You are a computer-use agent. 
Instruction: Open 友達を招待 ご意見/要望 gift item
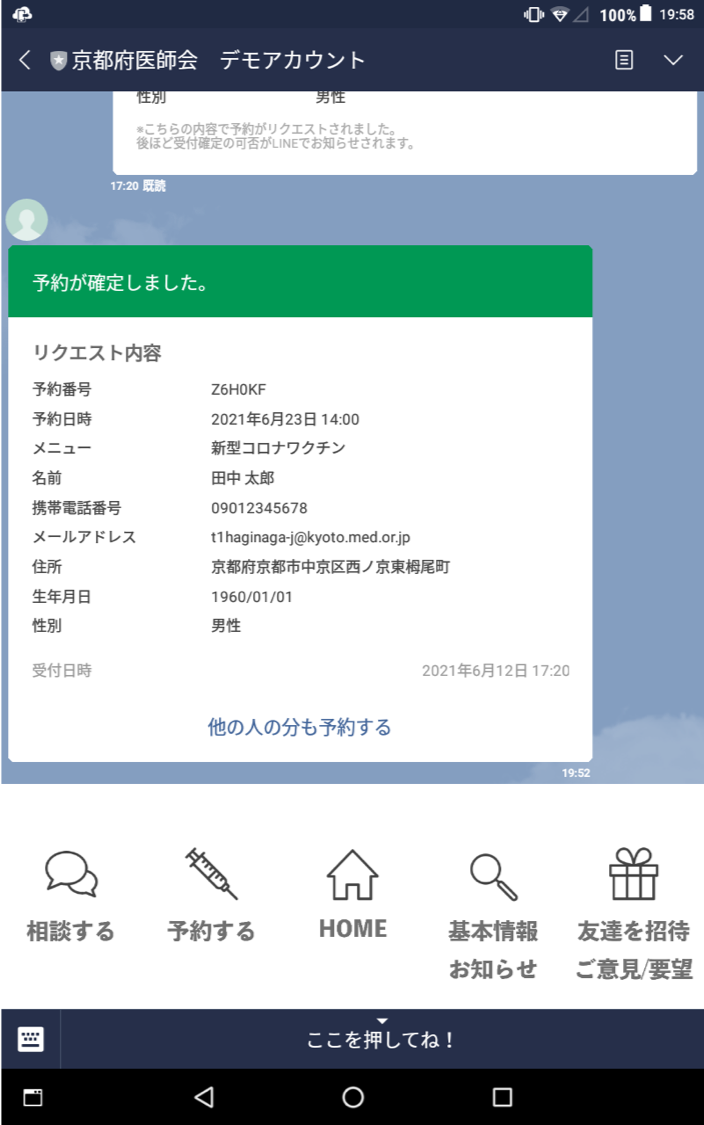click(x=634, y=912)
